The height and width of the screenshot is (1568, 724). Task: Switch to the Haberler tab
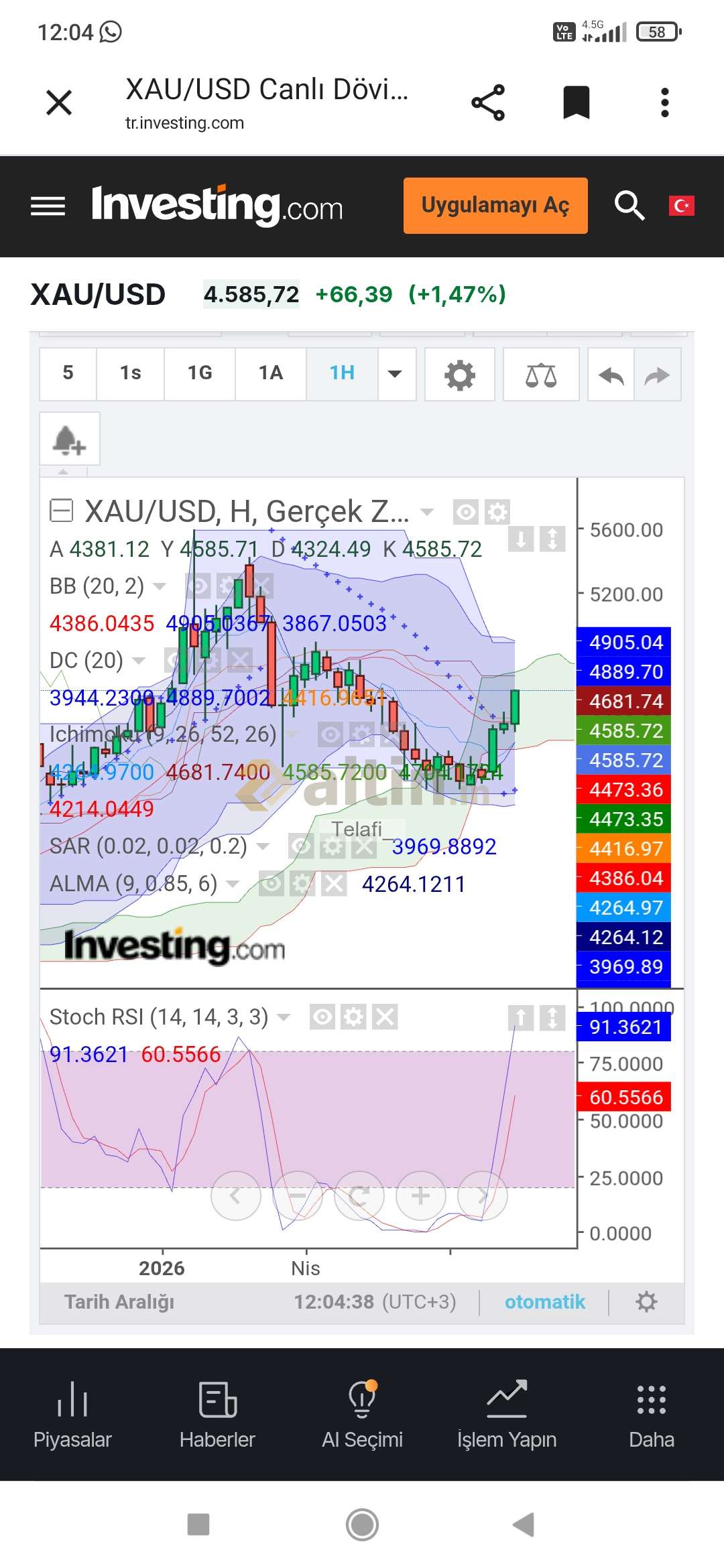pos(217,1414)
